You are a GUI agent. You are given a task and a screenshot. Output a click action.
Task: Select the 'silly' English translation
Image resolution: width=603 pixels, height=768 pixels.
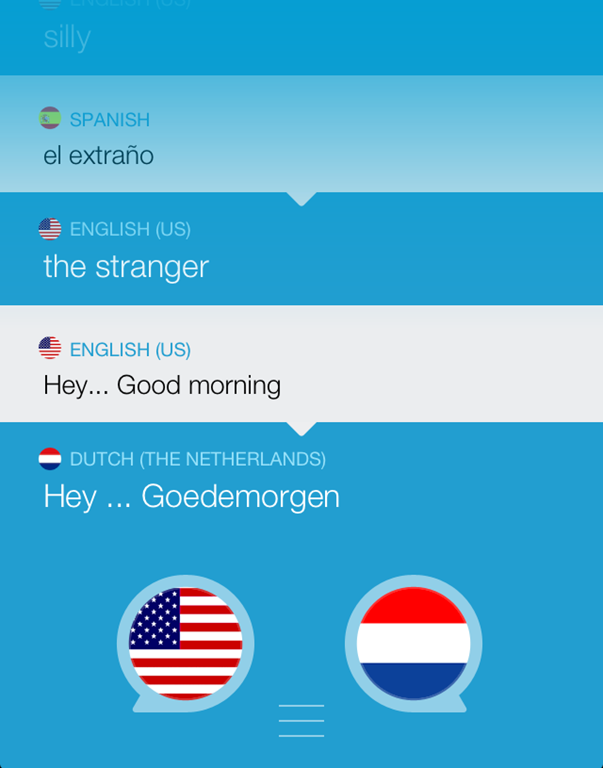pyautogui.click(x=67, y=38)
